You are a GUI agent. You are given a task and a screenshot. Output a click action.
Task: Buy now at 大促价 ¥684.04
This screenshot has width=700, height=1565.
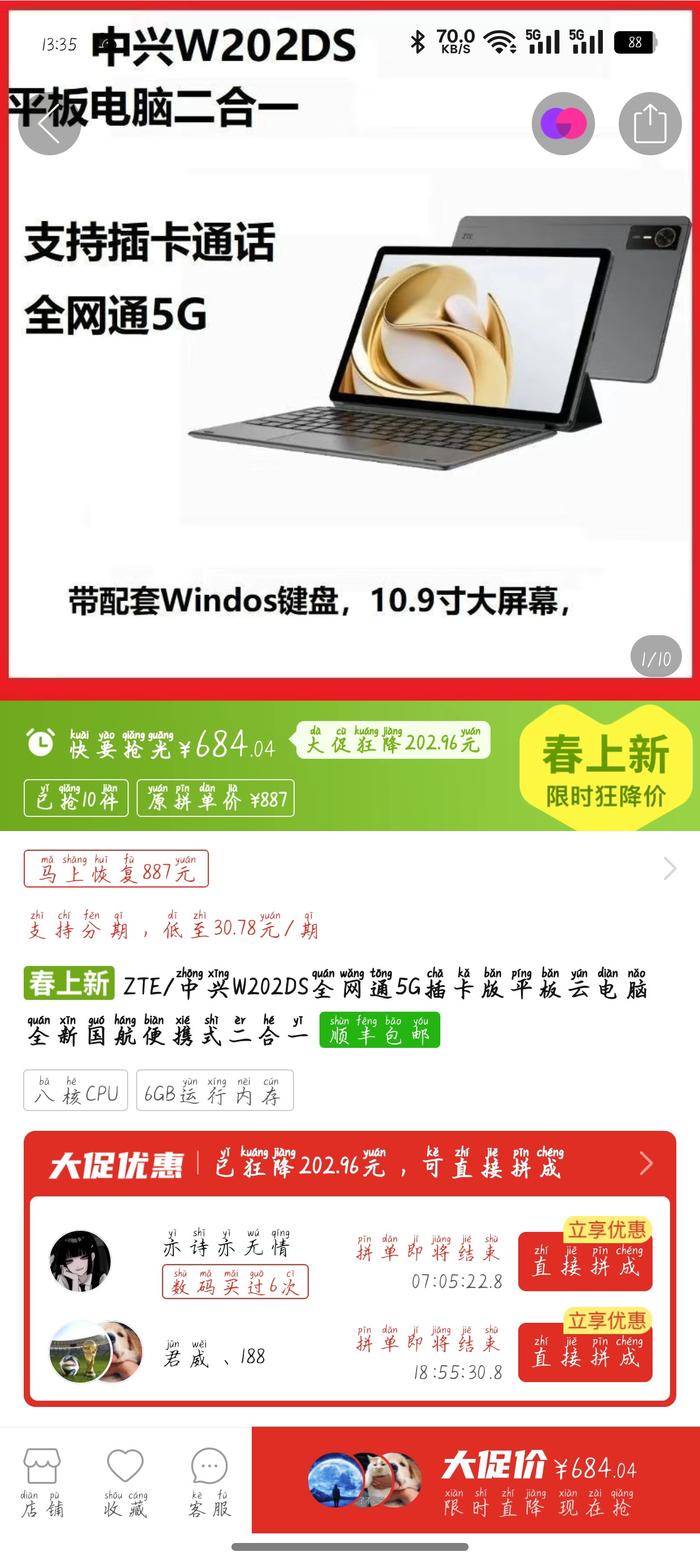tap(475, 1481)
